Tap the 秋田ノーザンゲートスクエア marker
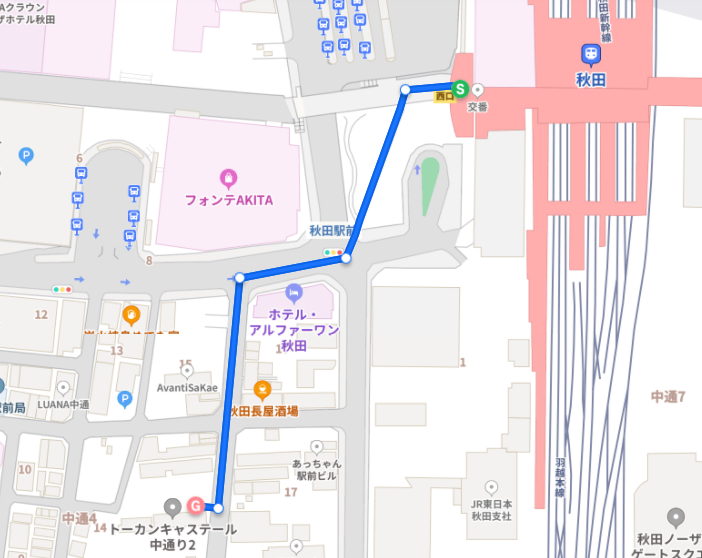The height and width of the screenshot is (558, 702). 676,517
